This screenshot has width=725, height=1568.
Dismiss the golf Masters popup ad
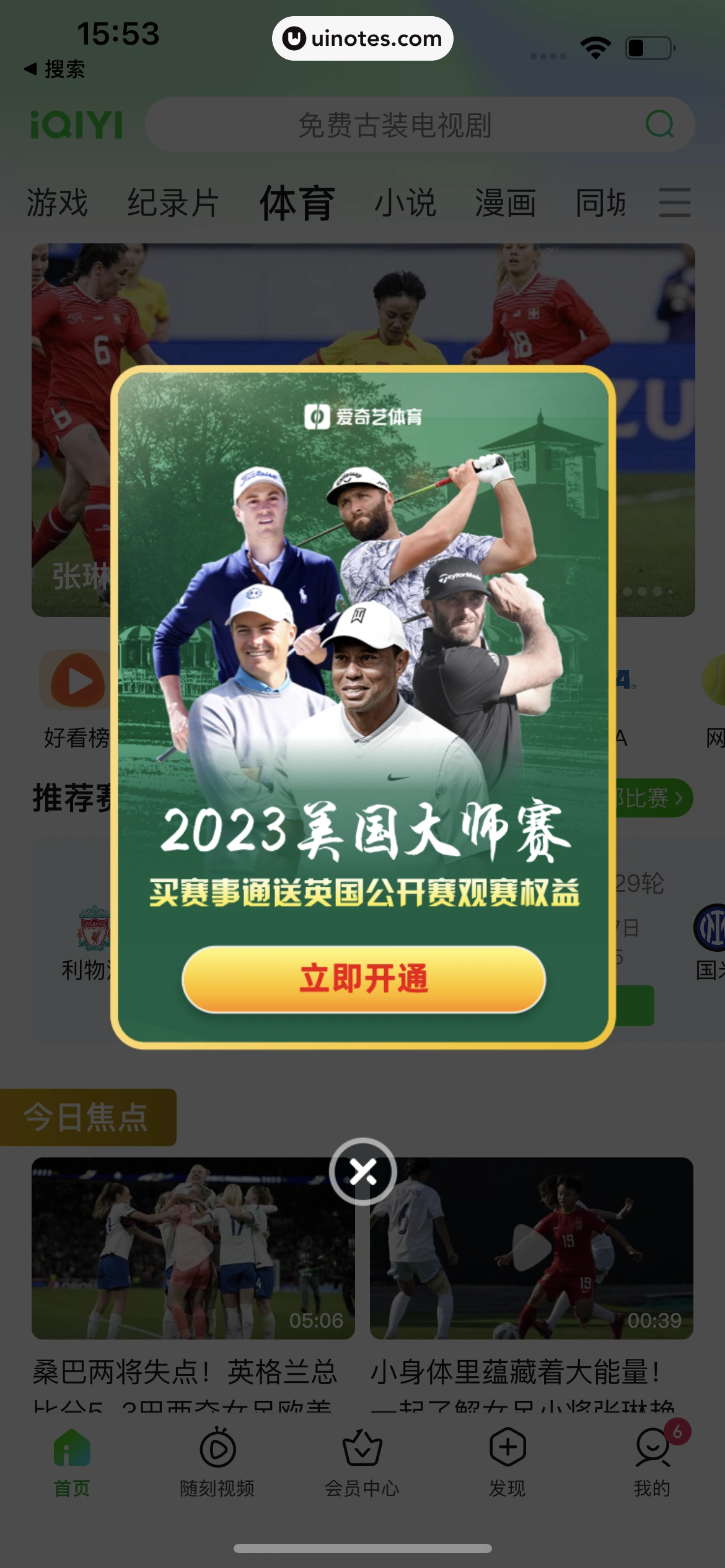[x=362, y=1172]
